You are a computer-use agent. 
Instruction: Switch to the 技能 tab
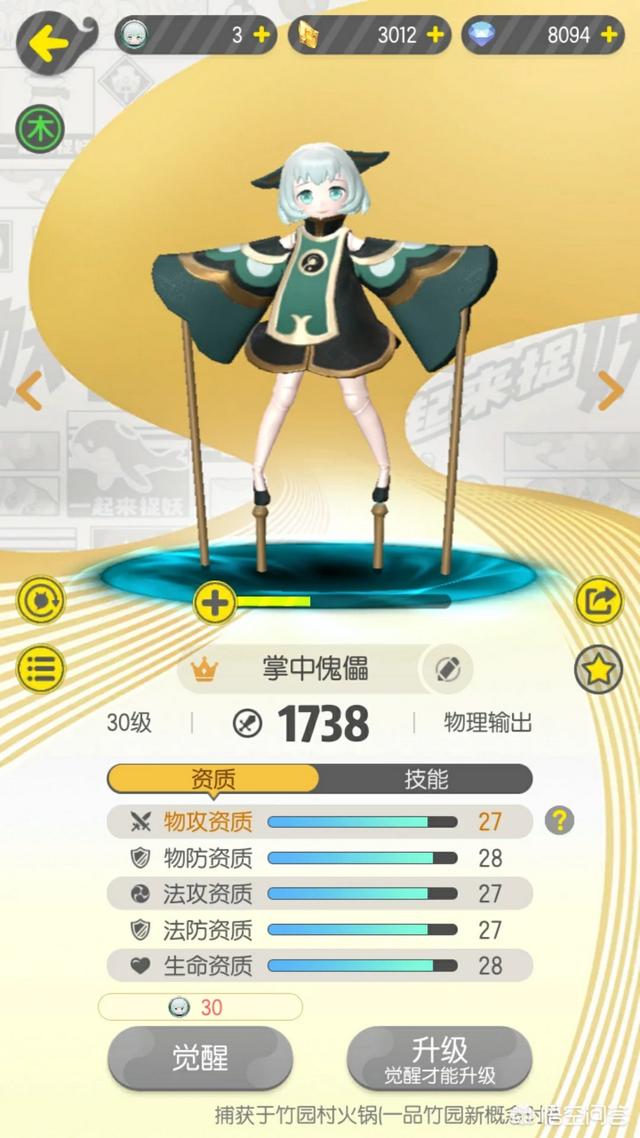pyautogui.click(x=426, y=779)
